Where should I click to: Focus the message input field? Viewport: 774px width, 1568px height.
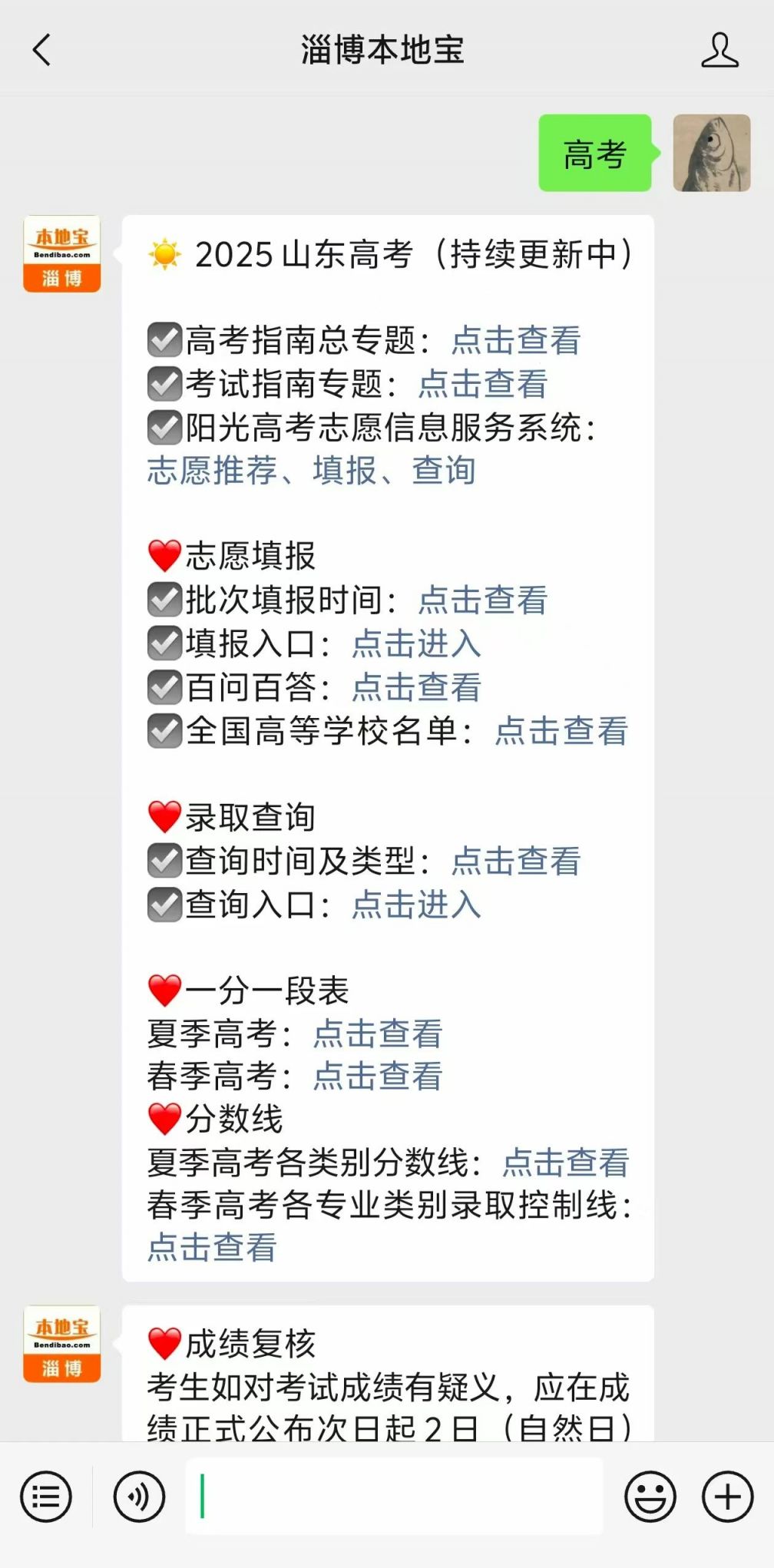point(393,1496)
